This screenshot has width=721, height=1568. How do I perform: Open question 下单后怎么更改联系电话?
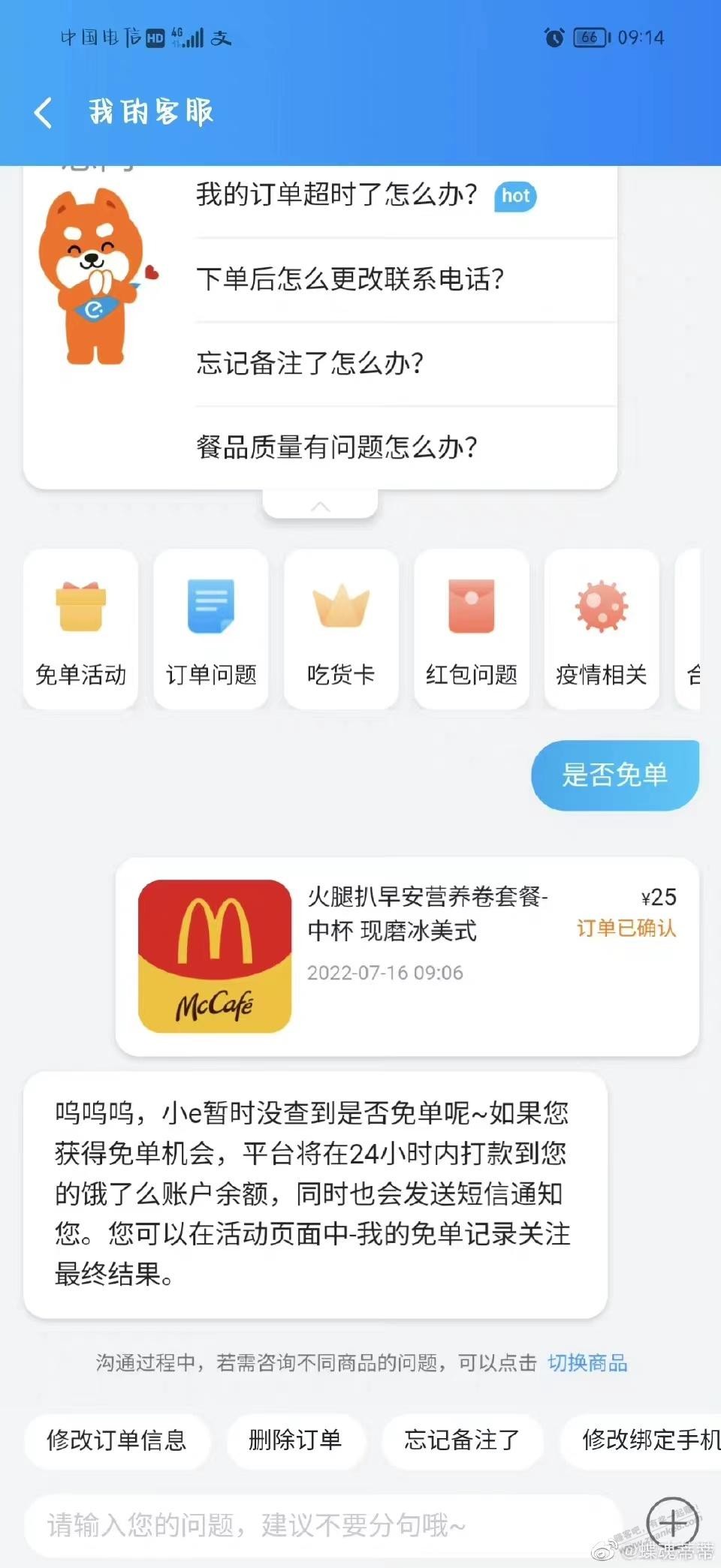coord(350,279)
